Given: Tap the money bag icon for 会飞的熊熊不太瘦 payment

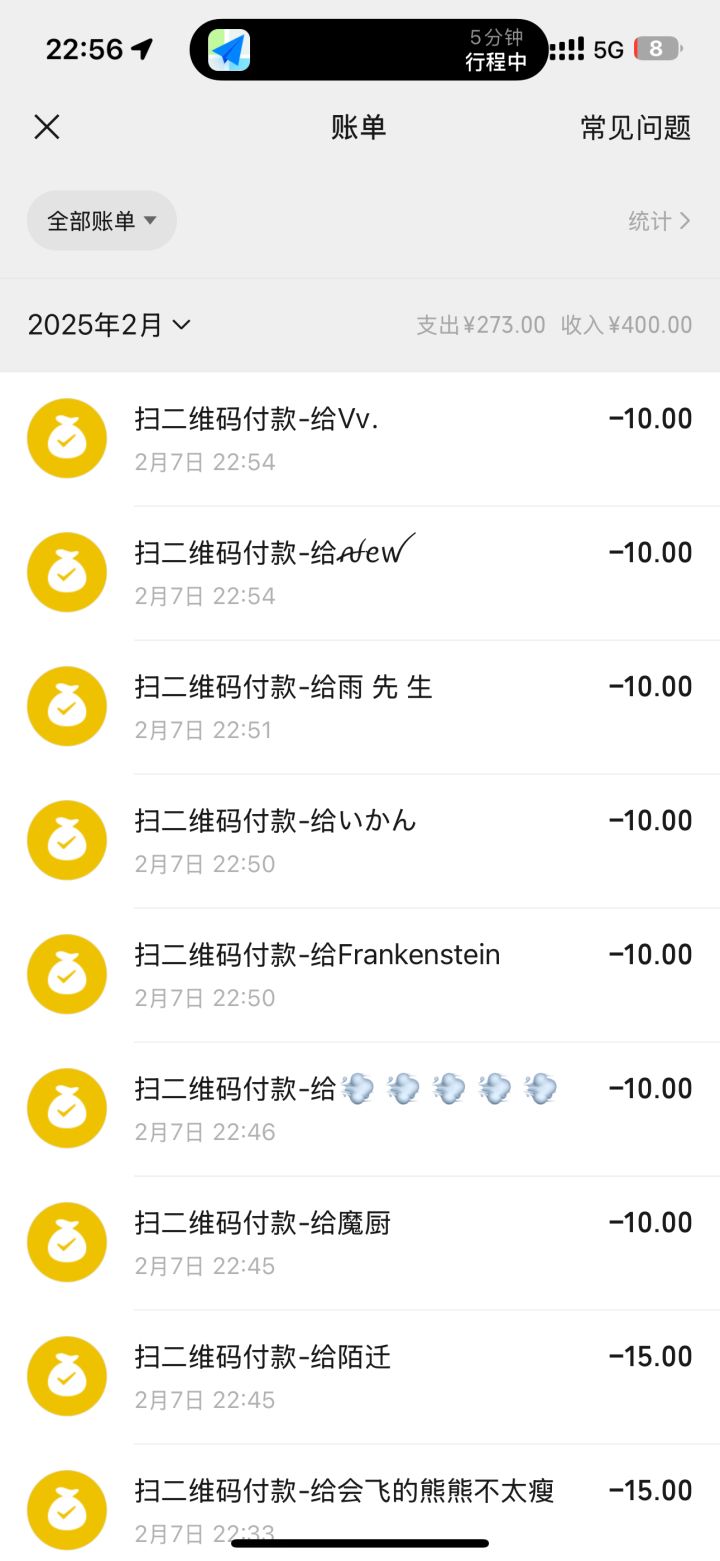Looking at the screenshot, I should pyautogui.click(x=66, y=1509).
